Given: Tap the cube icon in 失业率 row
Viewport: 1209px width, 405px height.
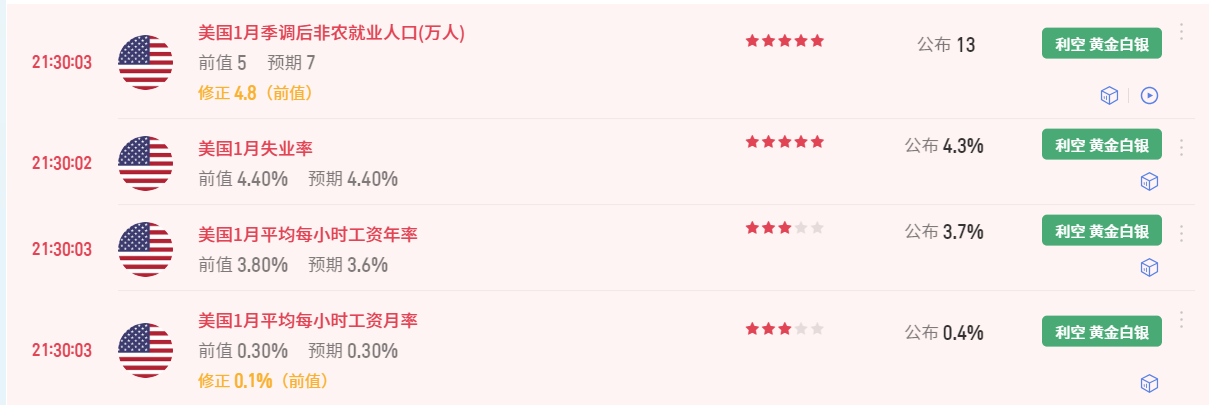Looking at the screenshot, I should (1149, 181).
